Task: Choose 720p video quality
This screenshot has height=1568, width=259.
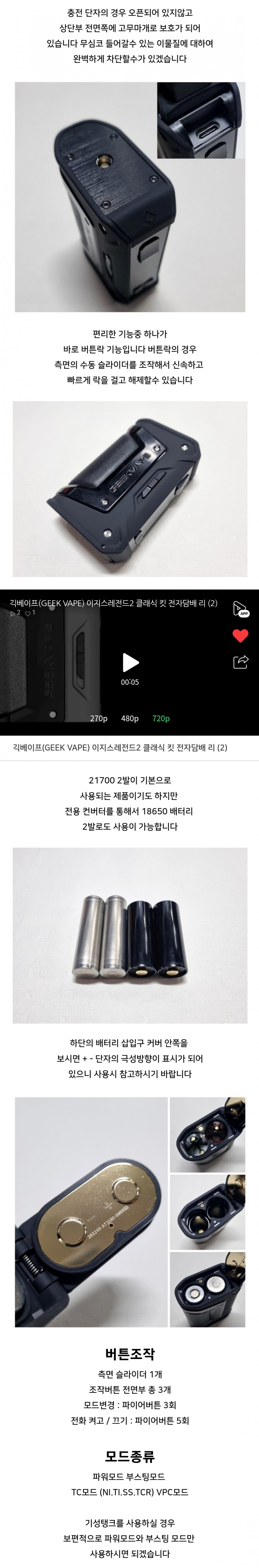Action: 161,718
